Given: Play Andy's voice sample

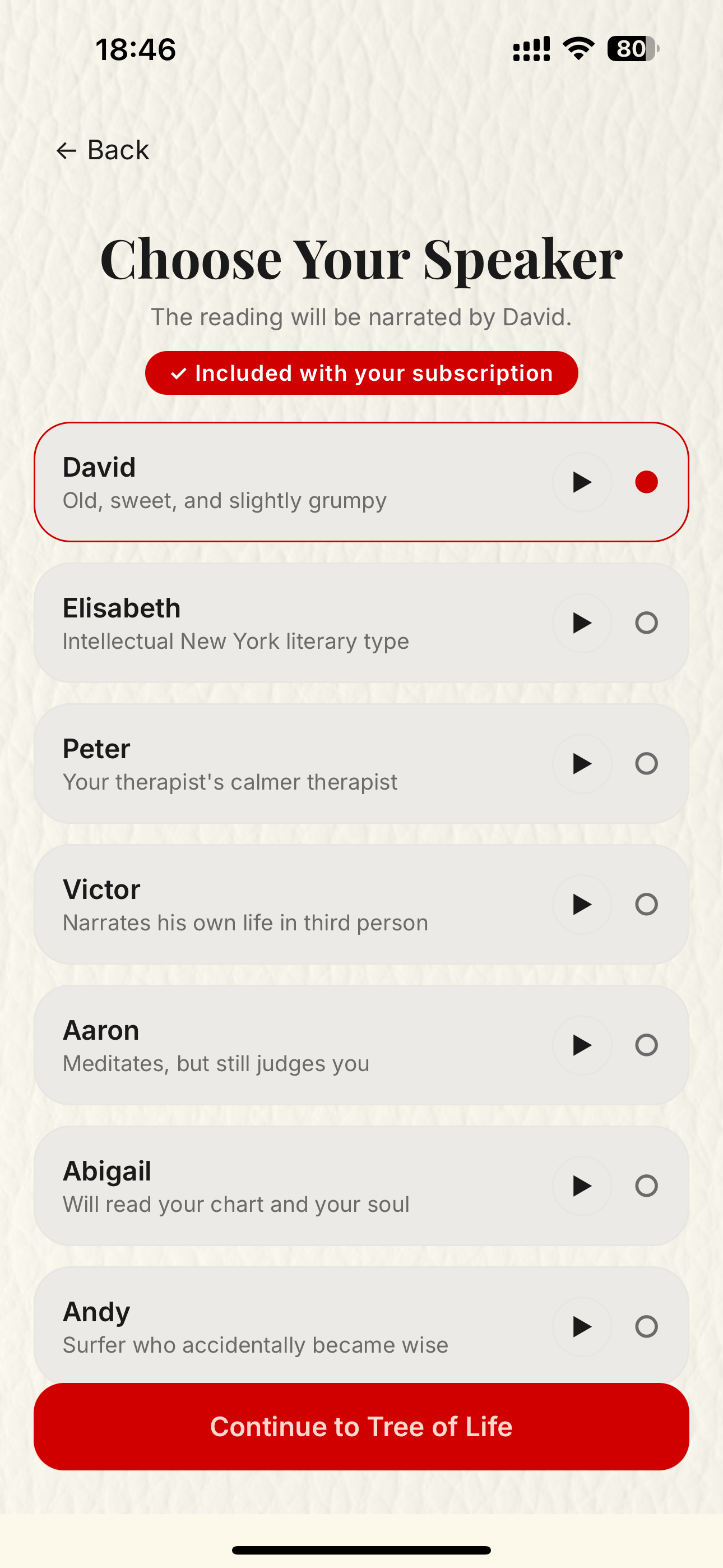Looking at the screenshot, I should [582, 1327].
